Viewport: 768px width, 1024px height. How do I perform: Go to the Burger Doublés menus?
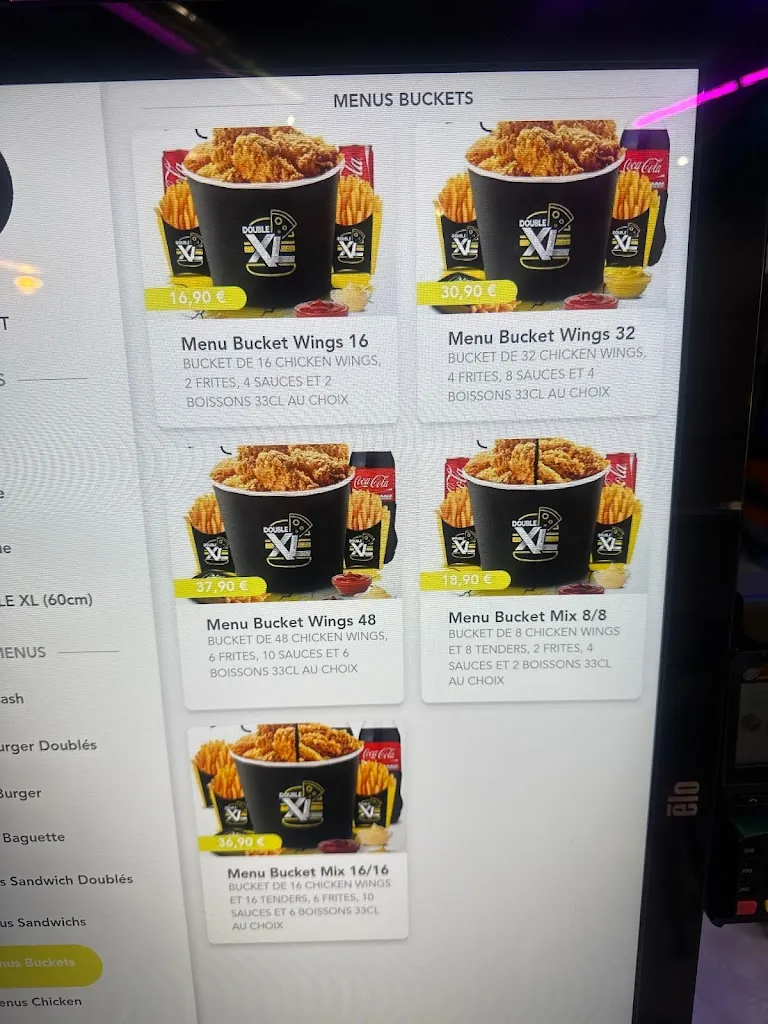[48, 746]
